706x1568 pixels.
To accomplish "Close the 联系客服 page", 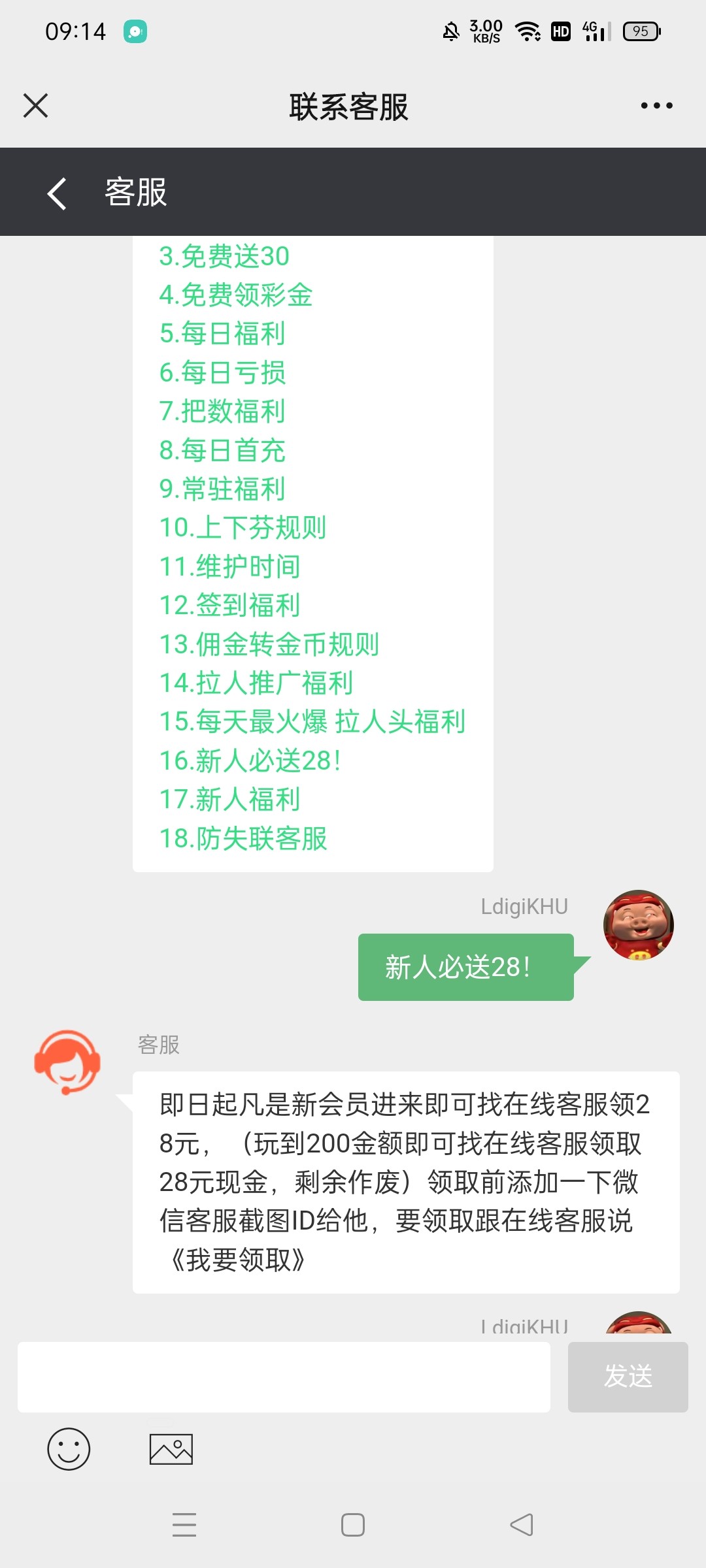I will pos(36,105).
